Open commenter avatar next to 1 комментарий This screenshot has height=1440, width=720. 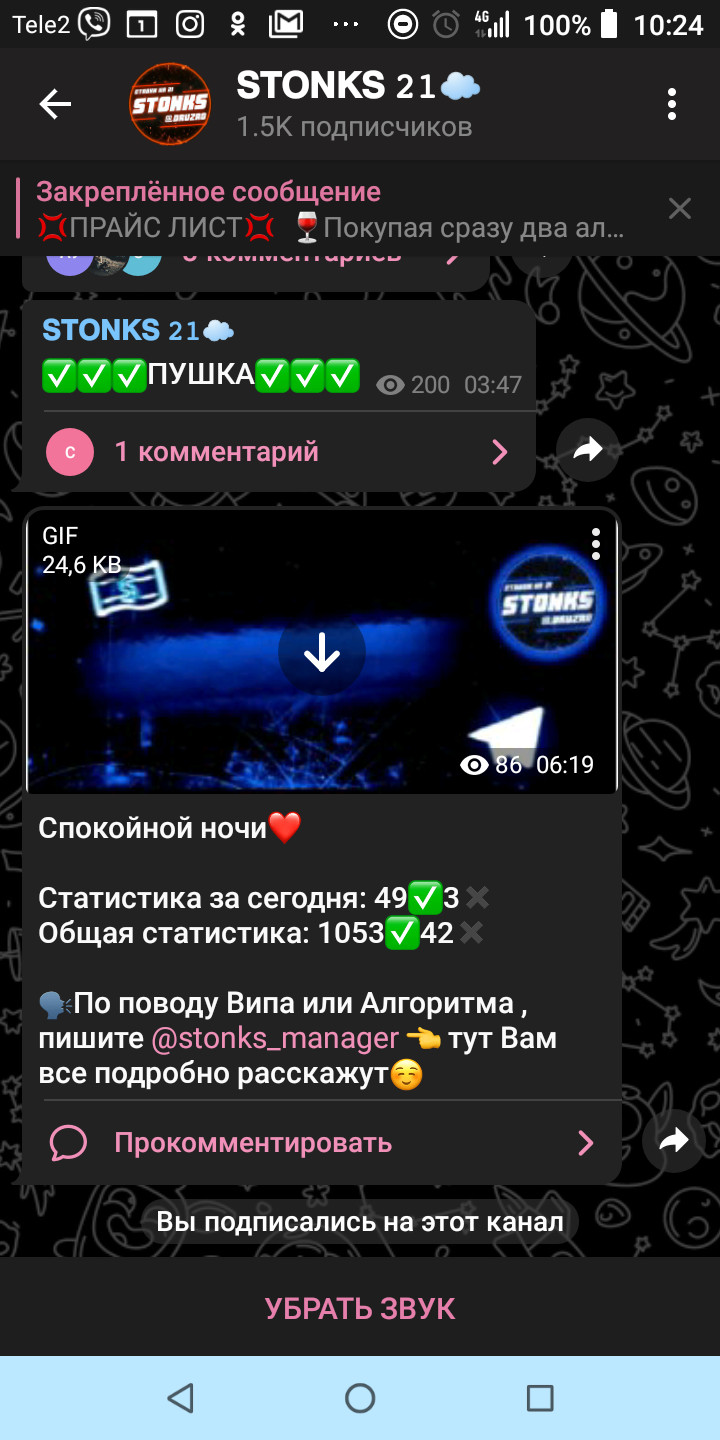coord(69,451)
